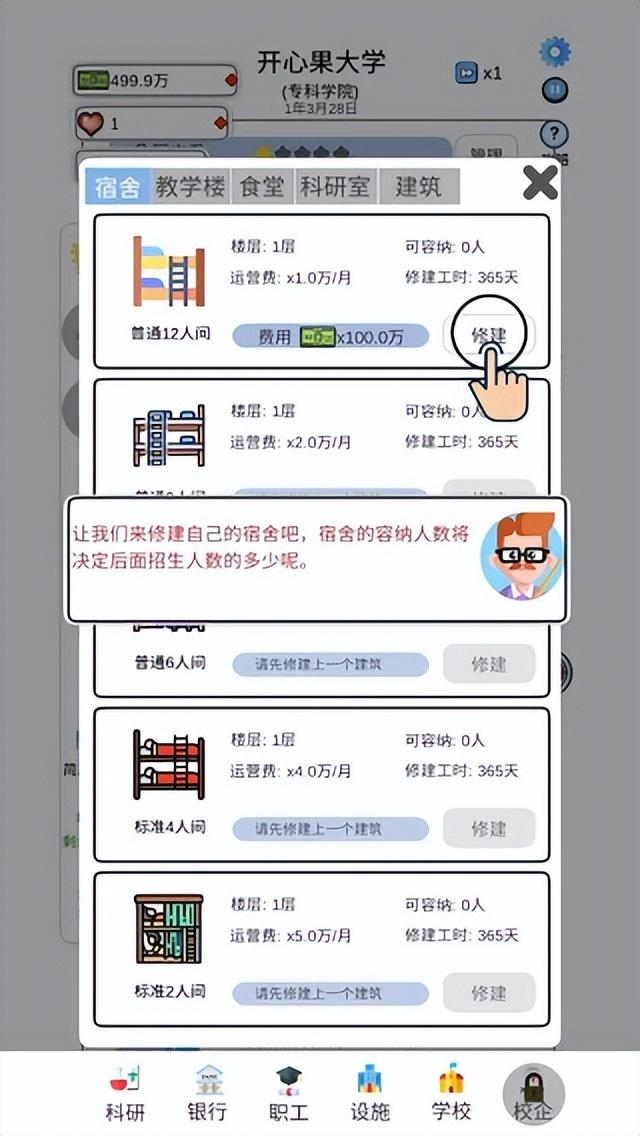Switch to the 食堂 tab
Screen dimensions: 640x1136
260,186
